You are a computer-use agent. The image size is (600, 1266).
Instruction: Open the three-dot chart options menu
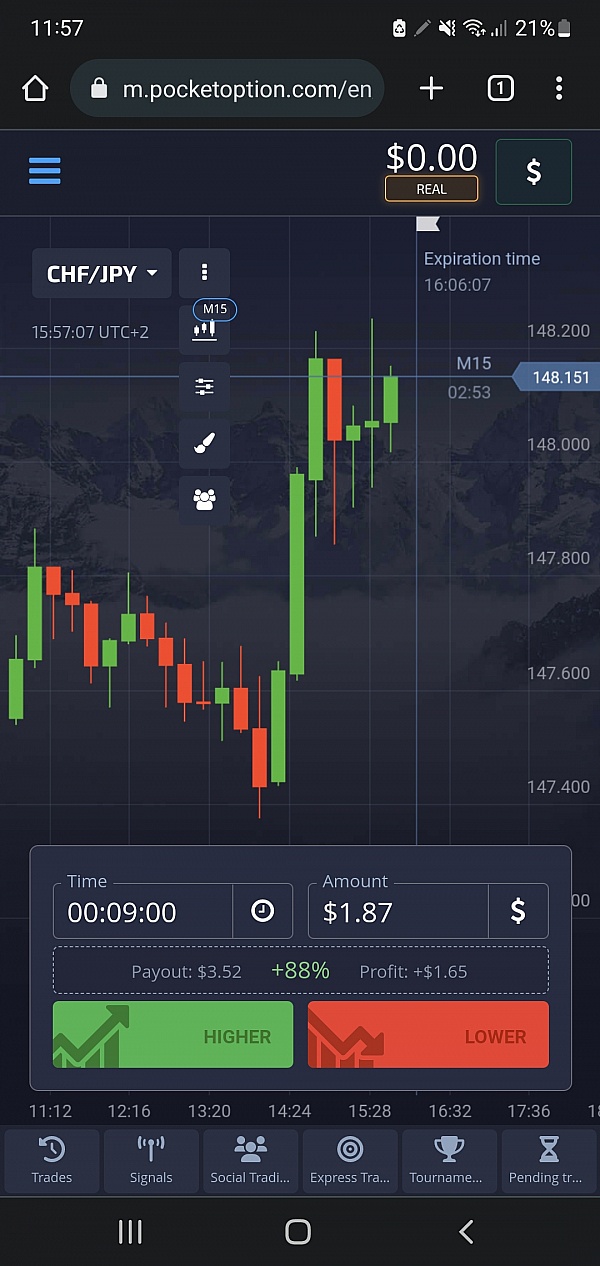[x=204, y=272]
